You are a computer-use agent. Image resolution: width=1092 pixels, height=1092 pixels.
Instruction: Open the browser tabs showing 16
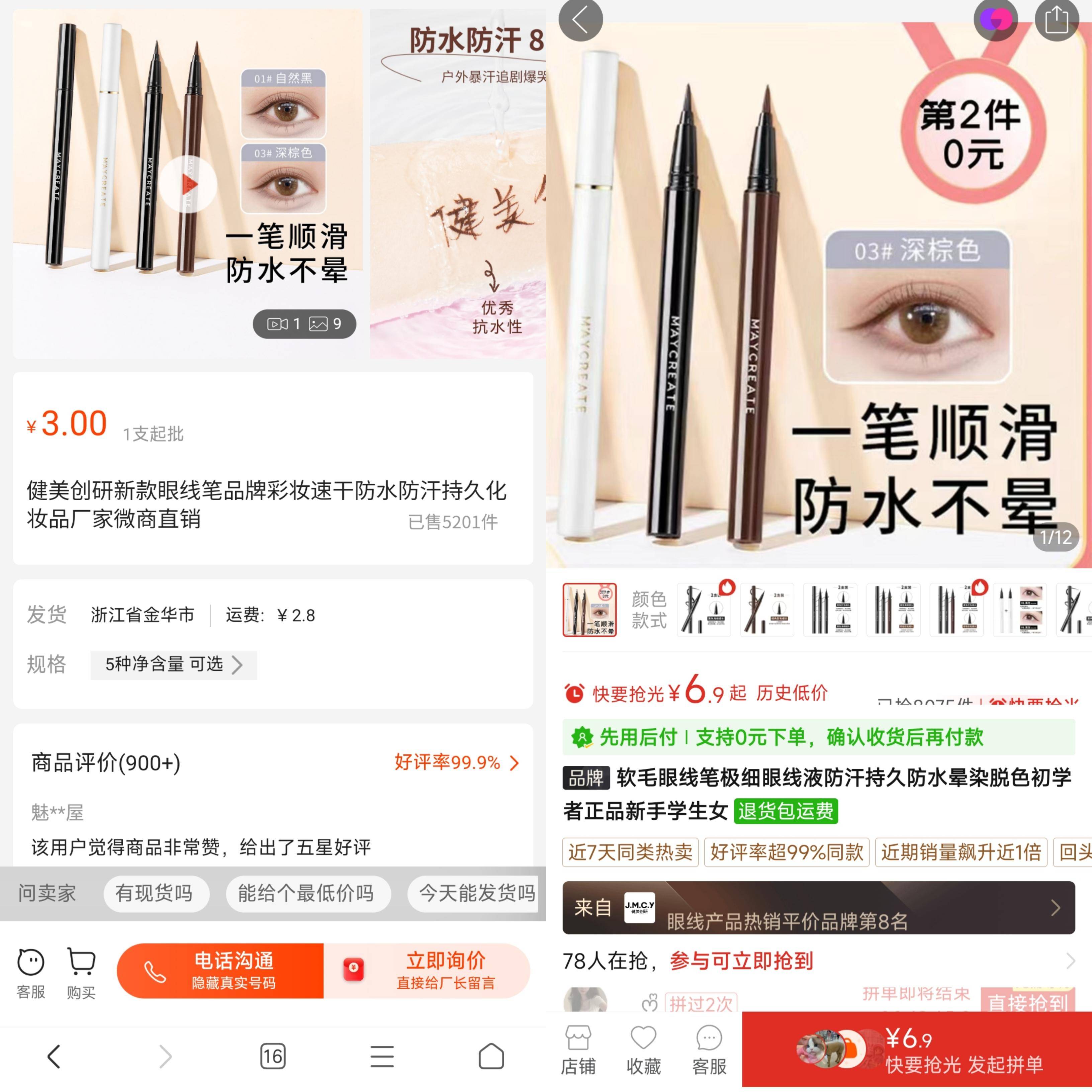point(272,1056)
